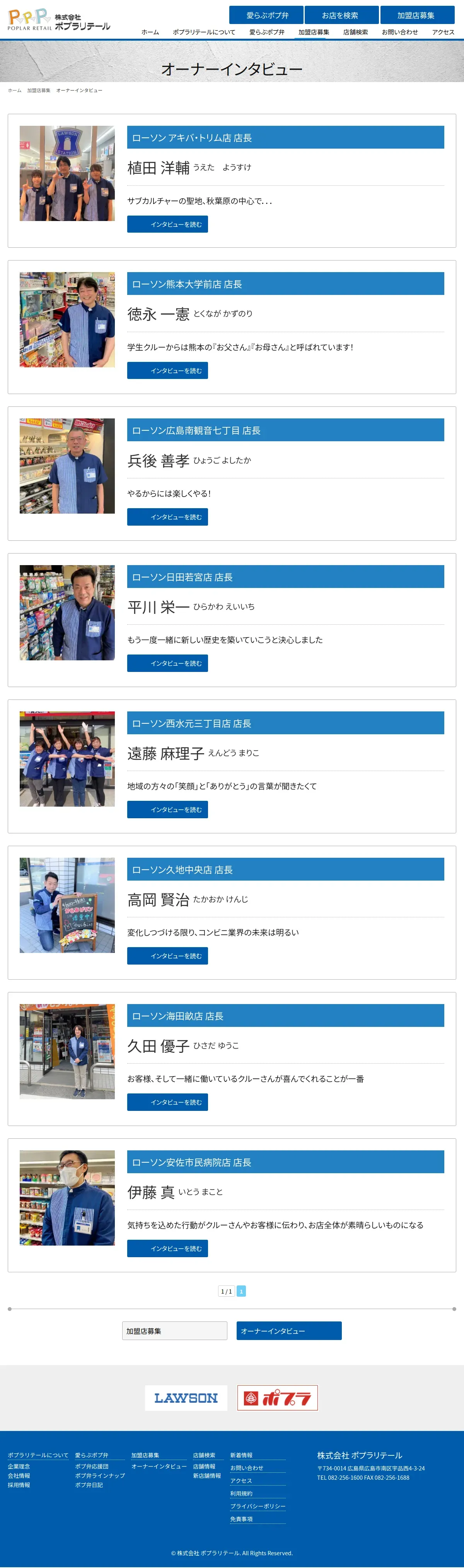
Task: Open 遠藤 麻理子's interview button
Action: click(167, 810)
